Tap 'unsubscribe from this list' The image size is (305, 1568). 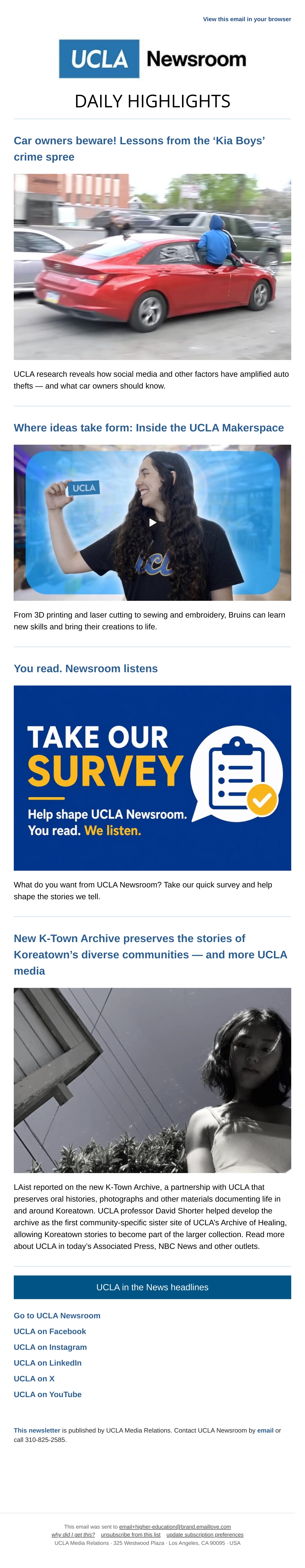[x=131, y=1535]
